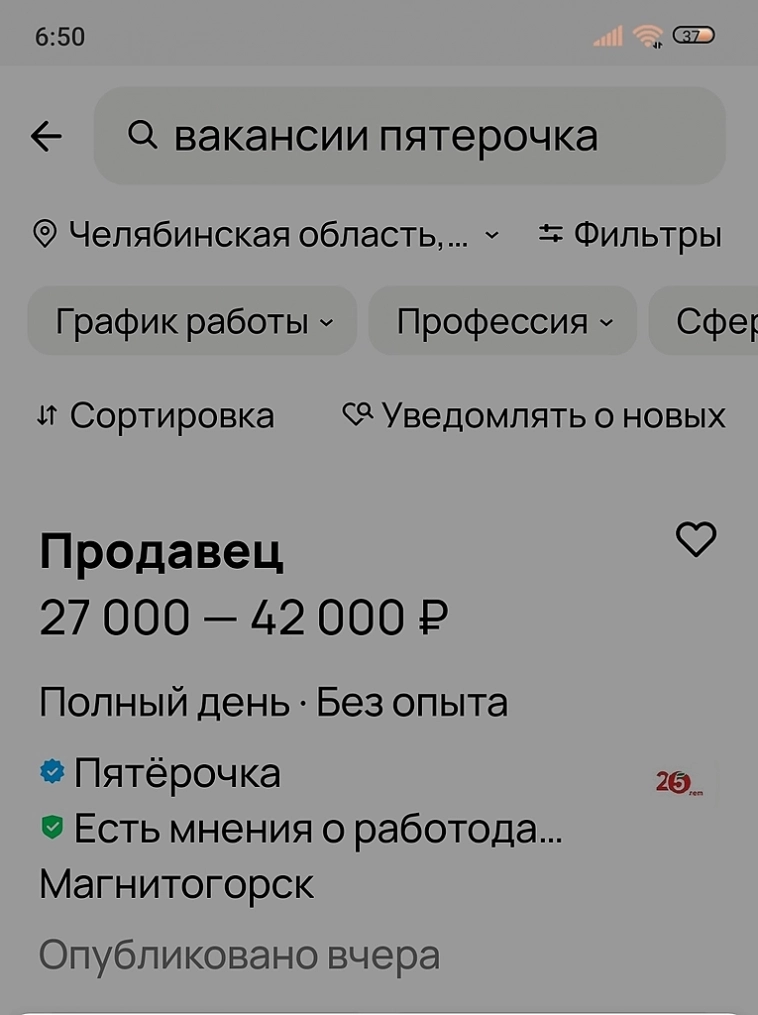Add the Продавец vacancy to favorites

pyautogui.click(x=696, y=540)
